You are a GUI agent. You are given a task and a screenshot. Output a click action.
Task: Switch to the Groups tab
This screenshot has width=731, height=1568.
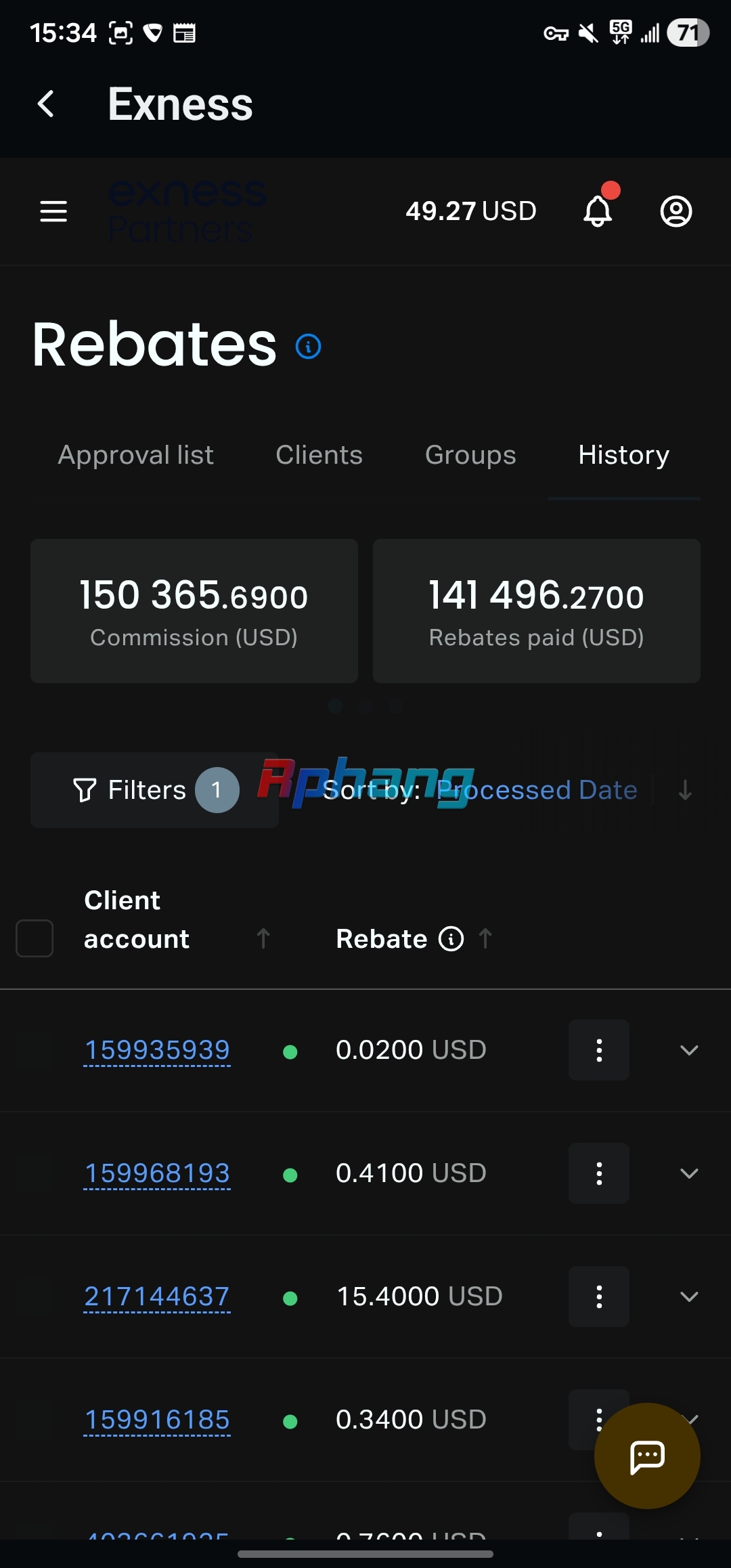click(470, 455)
